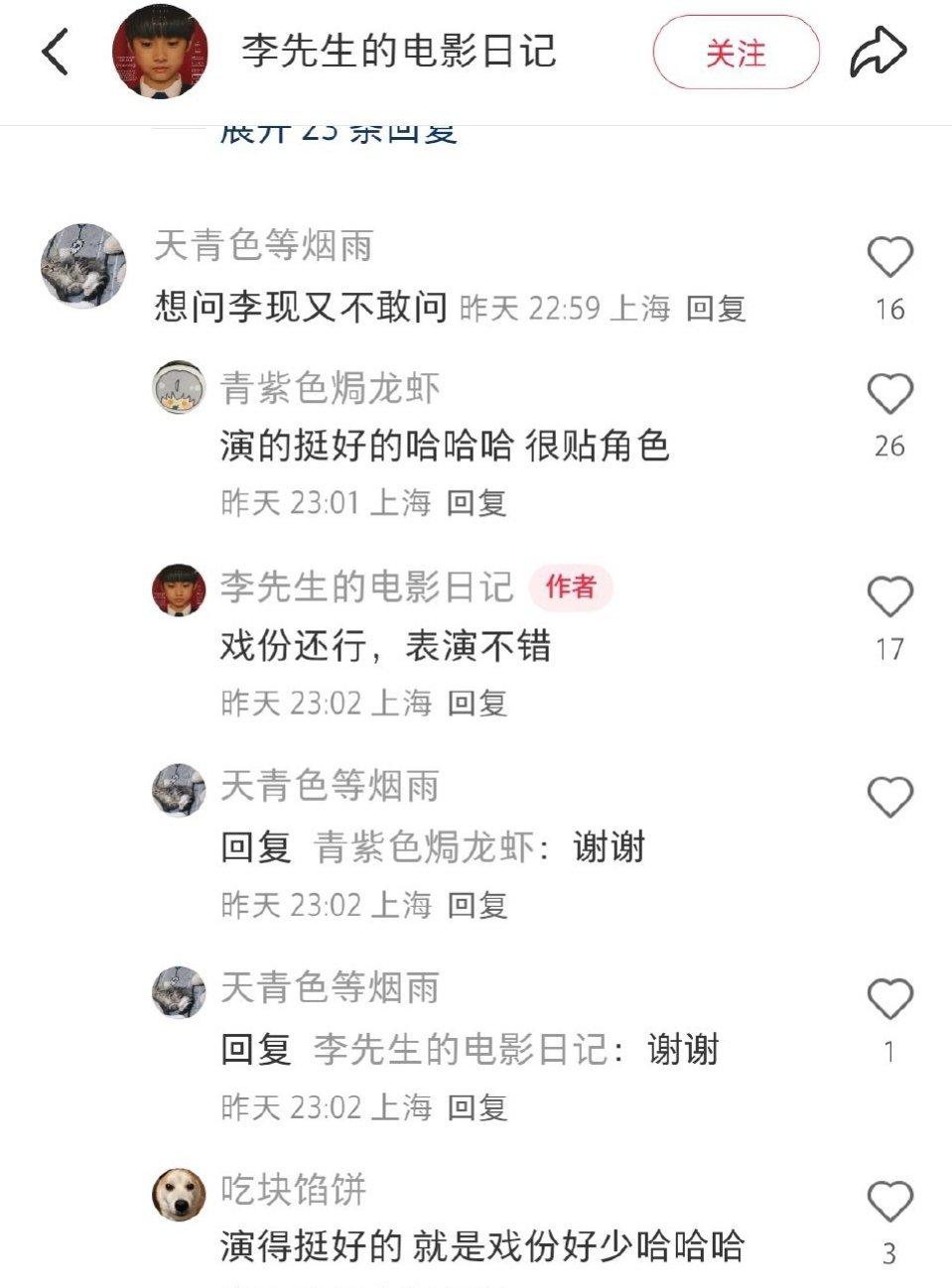This screenshot has height=1288, width=952.
Task: Go back using the header arrow
Action: (57, 52)
